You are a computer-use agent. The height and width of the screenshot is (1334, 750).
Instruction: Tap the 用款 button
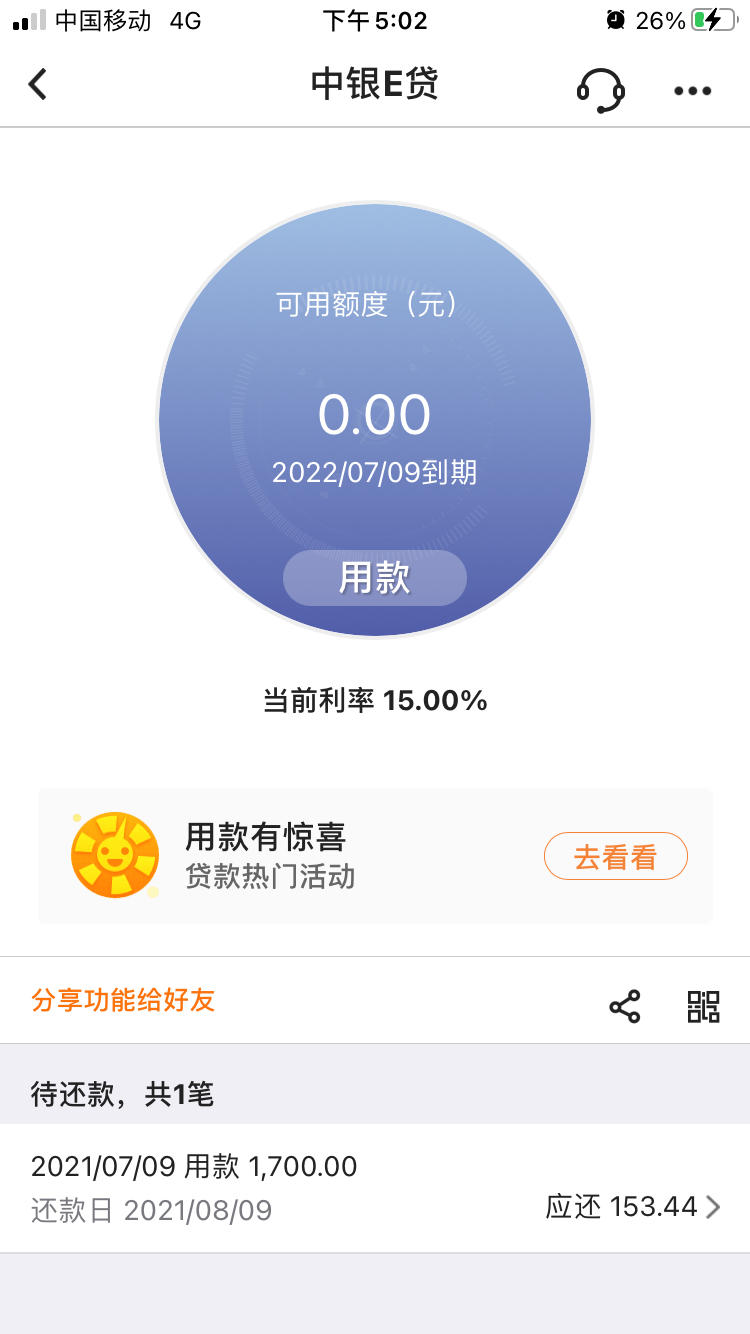point(375,578)
